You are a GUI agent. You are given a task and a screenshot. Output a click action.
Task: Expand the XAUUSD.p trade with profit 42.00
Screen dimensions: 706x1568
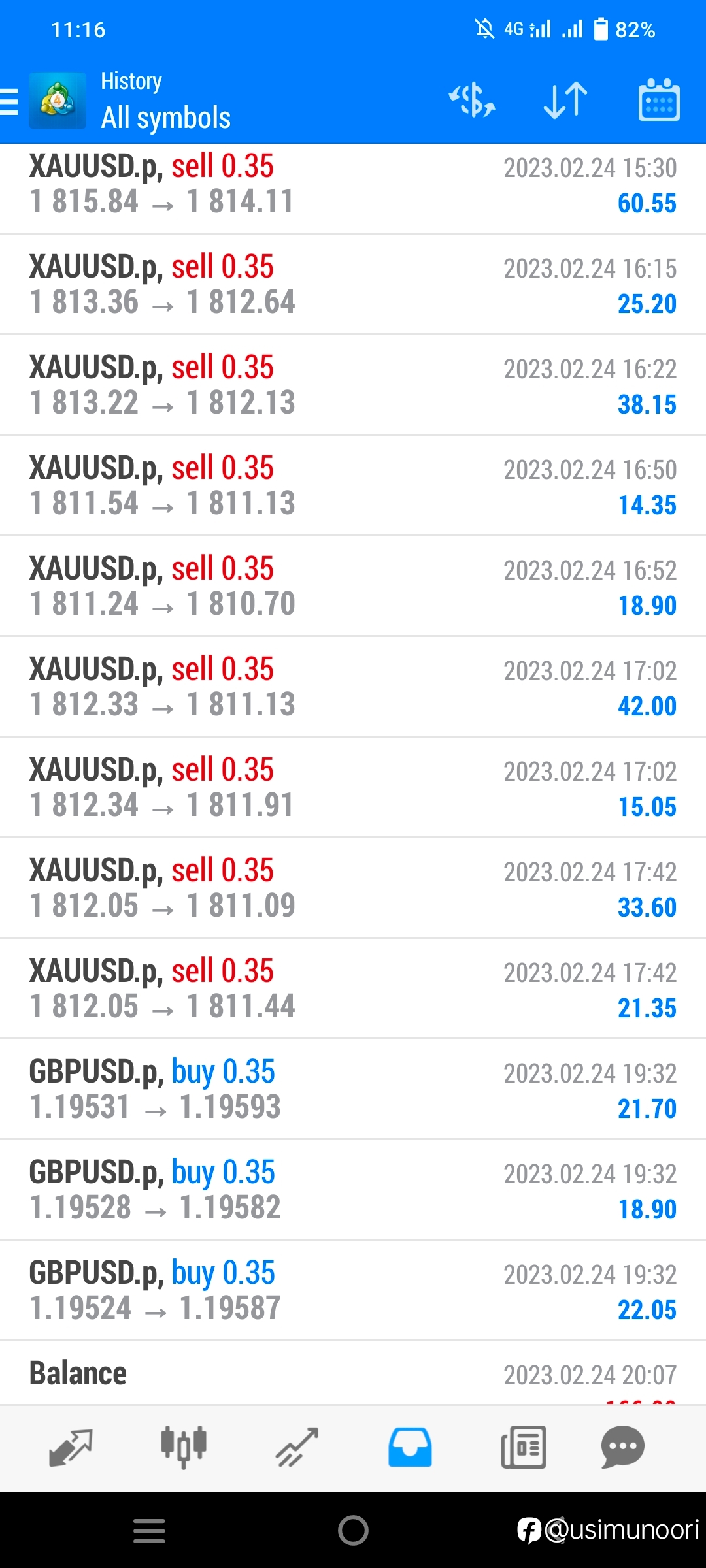point(353,687)
